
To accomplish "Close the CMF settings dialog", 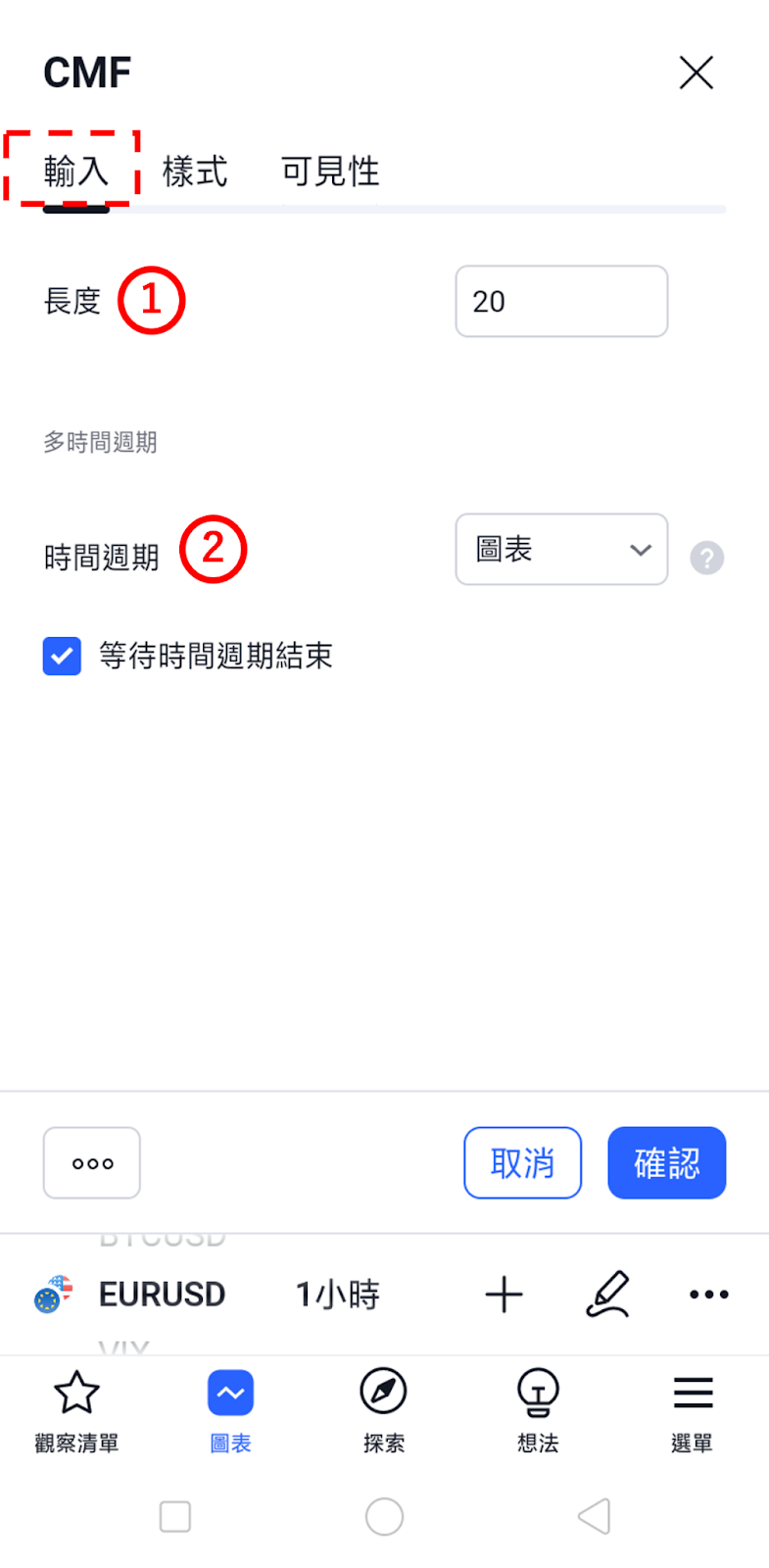I will [x=697, y=73].
